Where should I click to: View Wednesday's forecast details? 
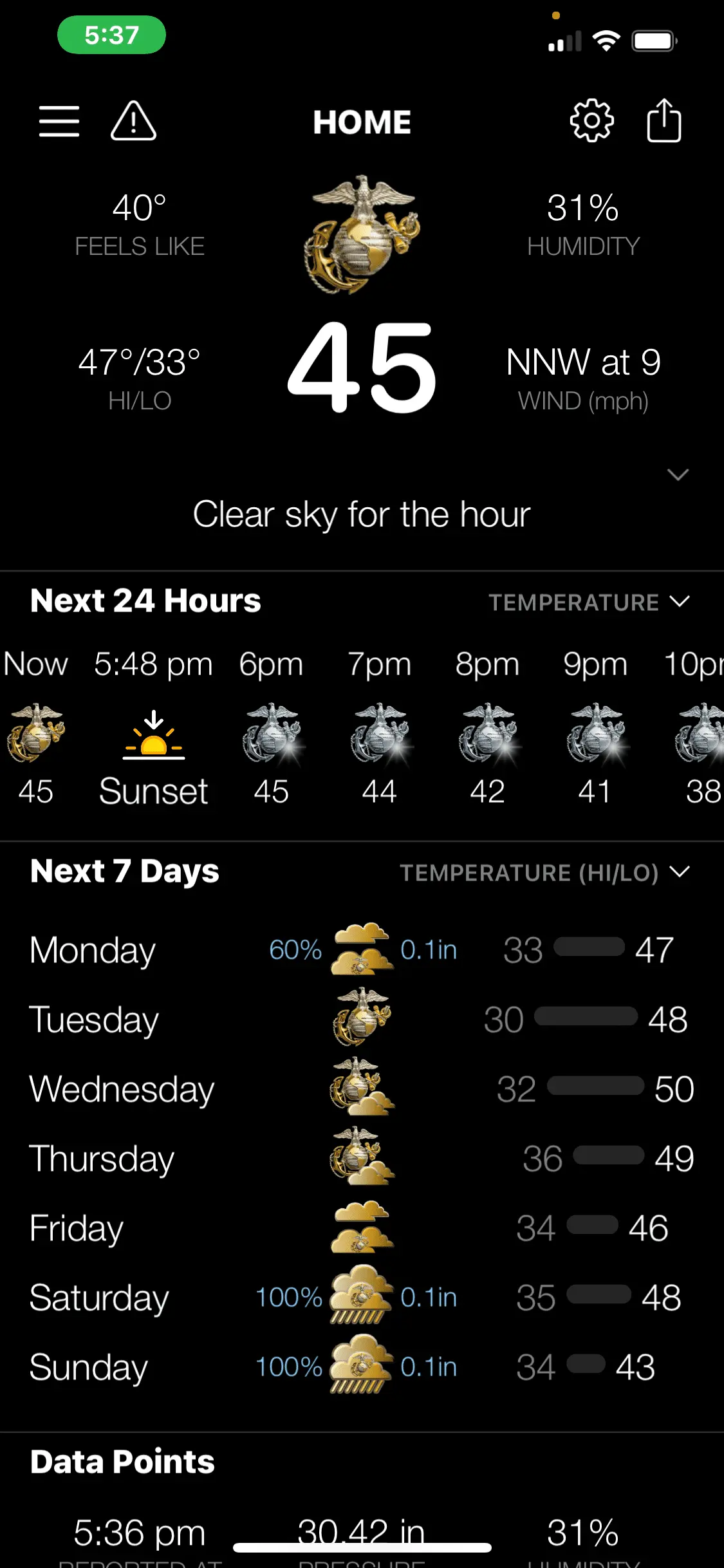tap(360, 1089)
